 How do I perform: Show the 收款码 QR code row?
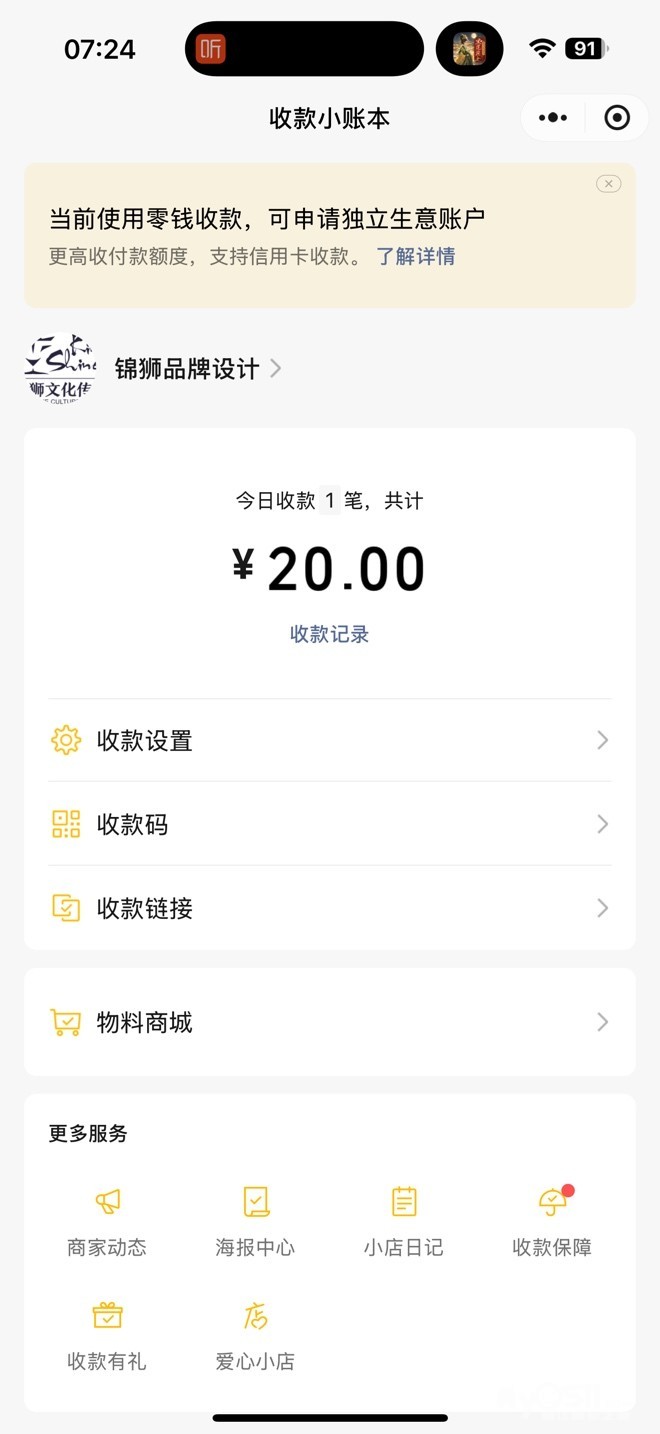(x=329, y=824)
